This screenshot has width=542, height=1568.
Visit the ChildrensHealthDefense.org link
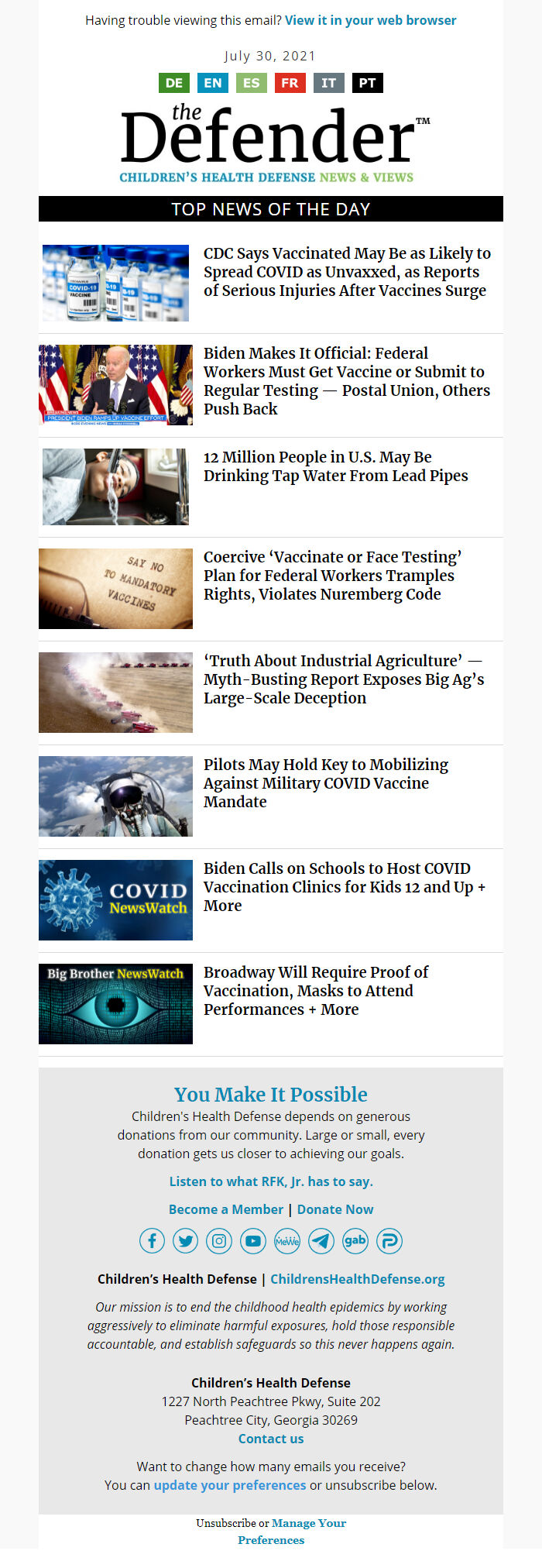click(357, 1279)
